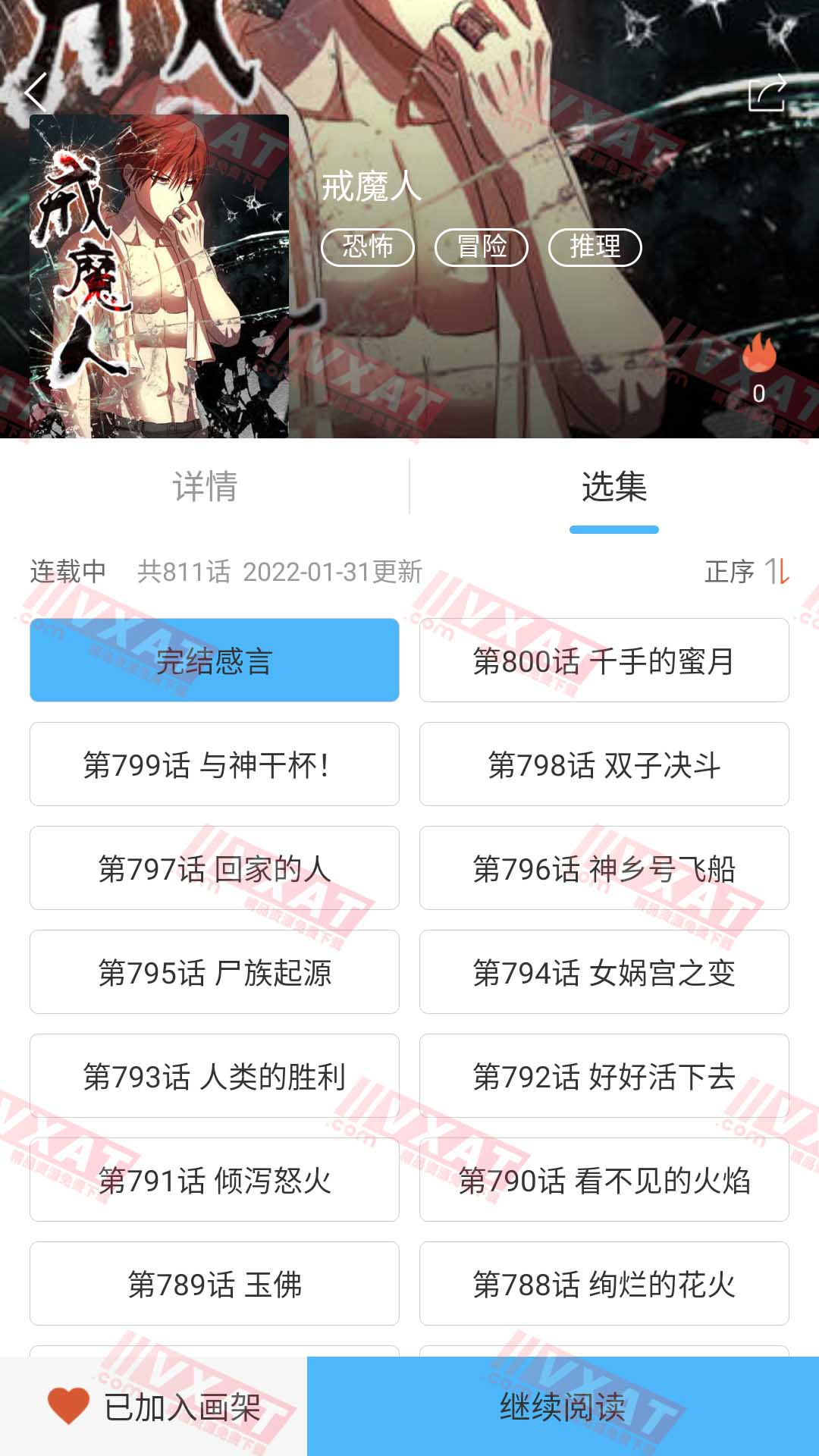
Task: Open 第794话 女娲宫之变
Action: pyautogui.click(x=604, y=972)
